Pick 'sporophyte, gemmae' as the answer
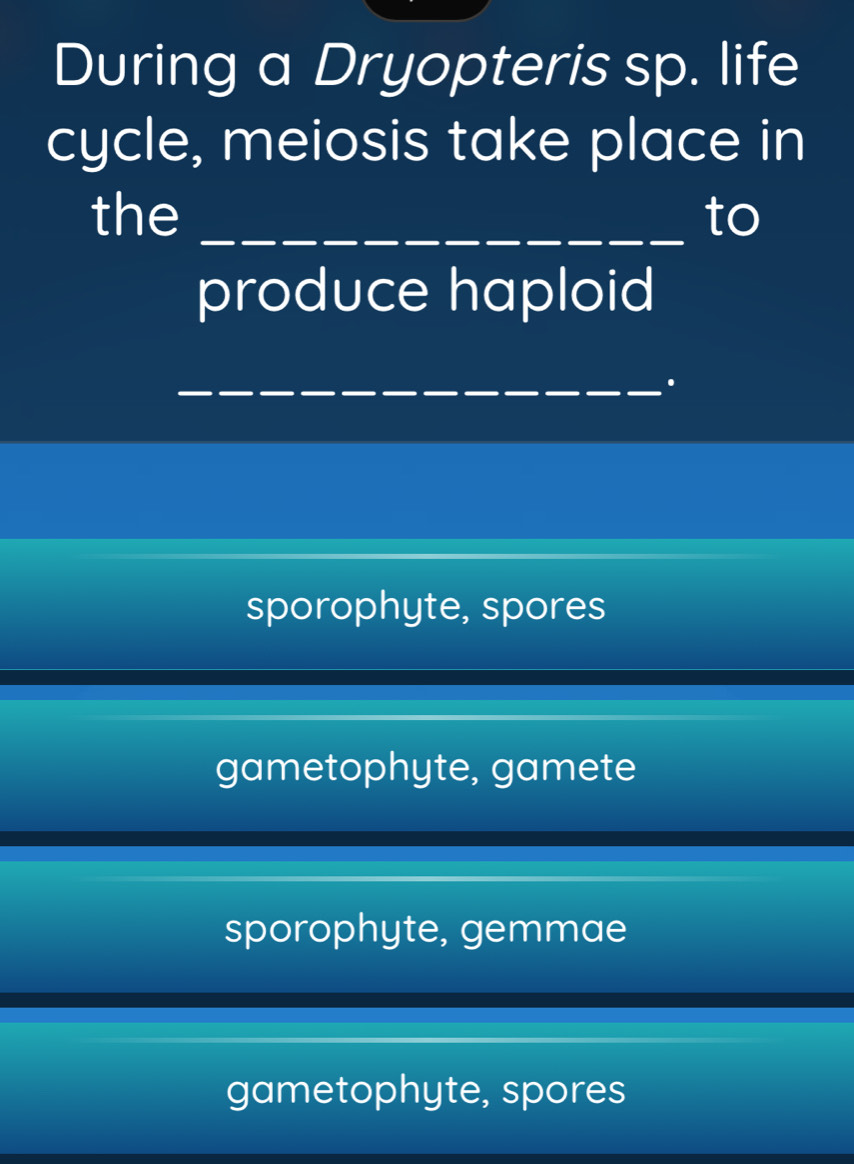The height and width of the screenshot is (1164, 854). pyautogui.click(x=427, y=929)
